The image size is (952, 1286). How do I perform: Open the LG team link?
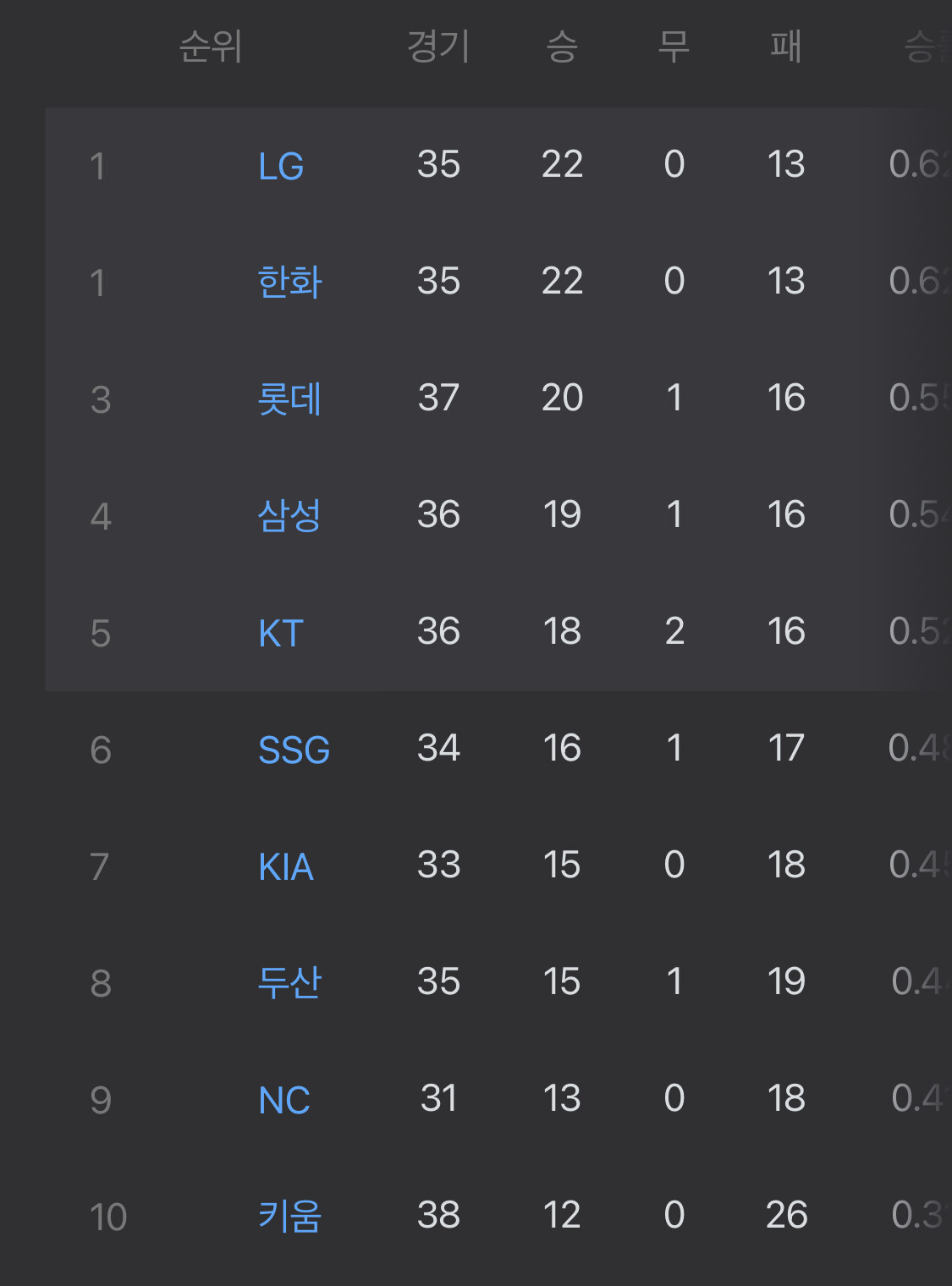pos(281,166)
